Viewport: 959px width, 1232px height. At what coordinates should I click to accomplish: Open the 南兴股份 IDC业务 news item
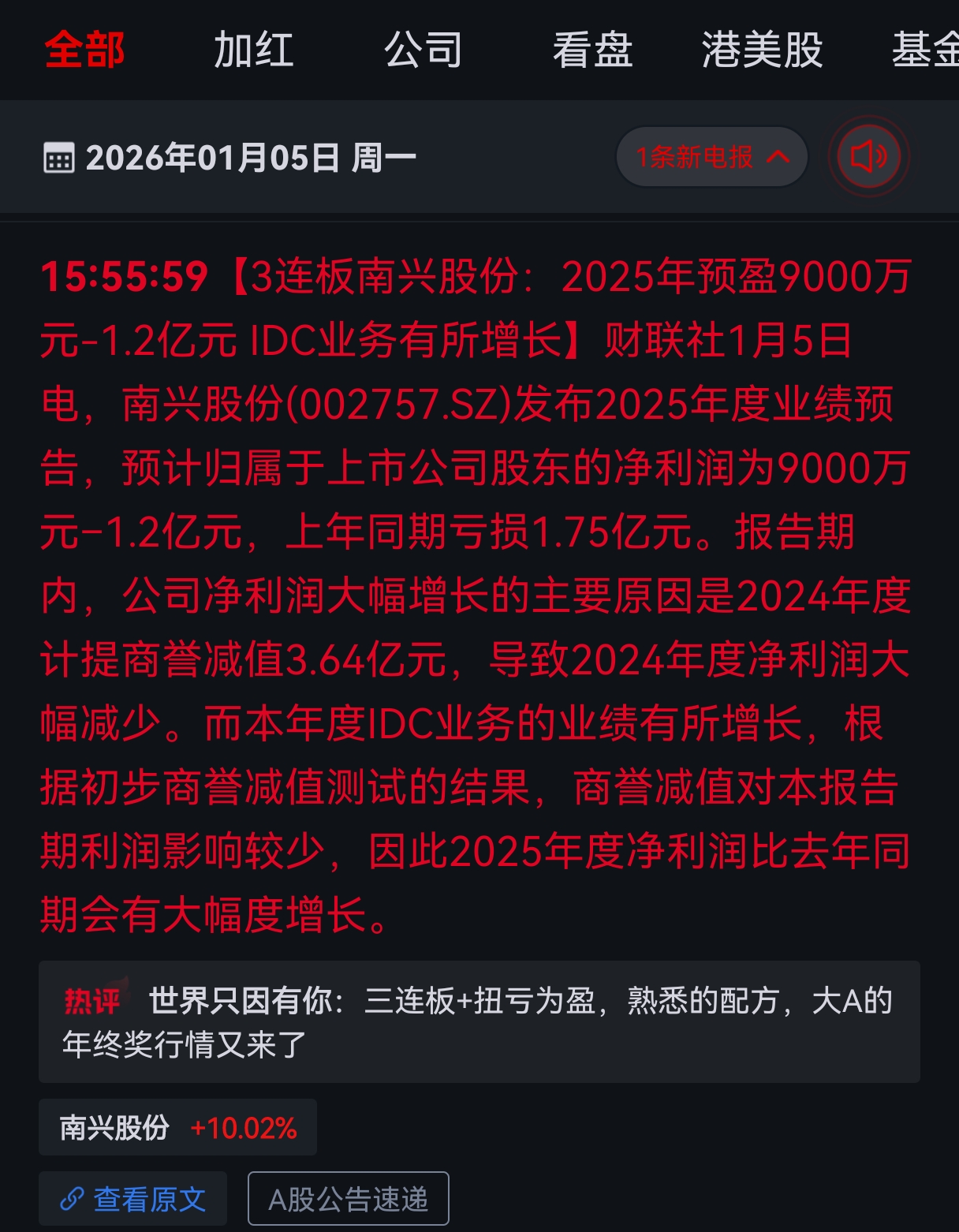(476, 595)
